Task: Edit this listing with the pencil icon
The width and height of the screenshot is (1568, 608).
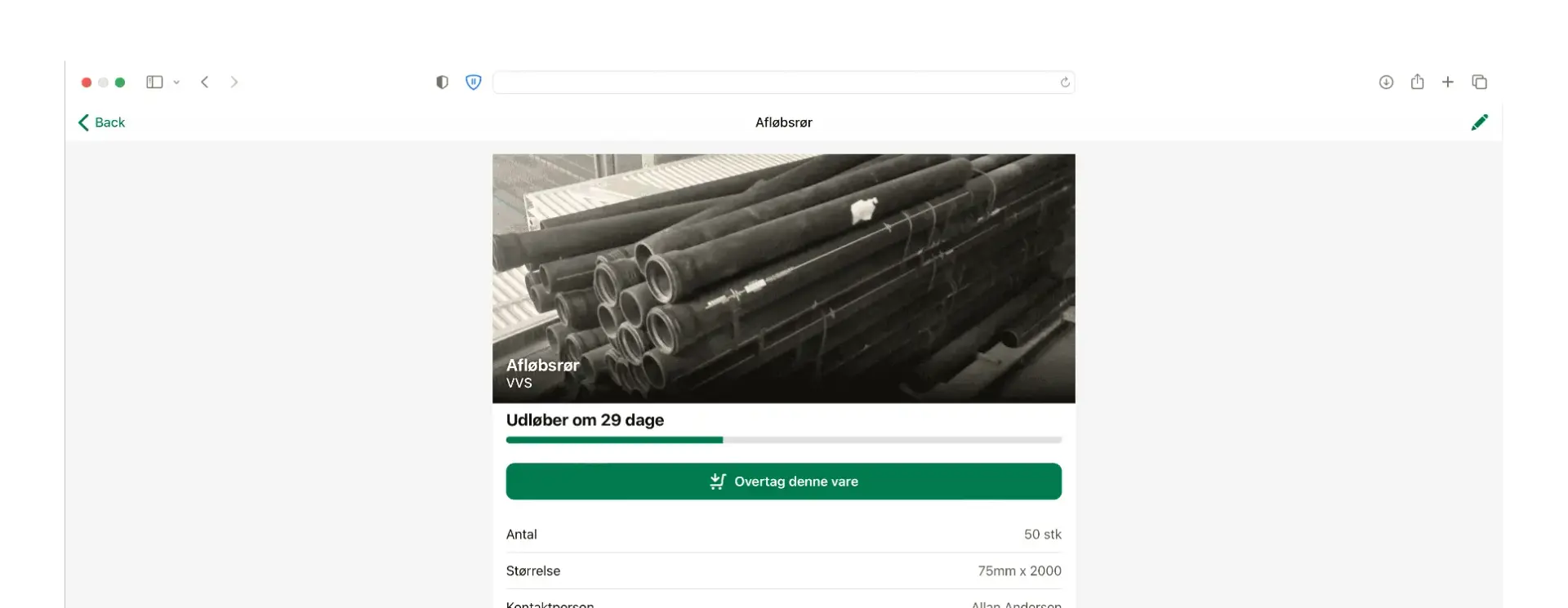Action: tap(1479, 122)
